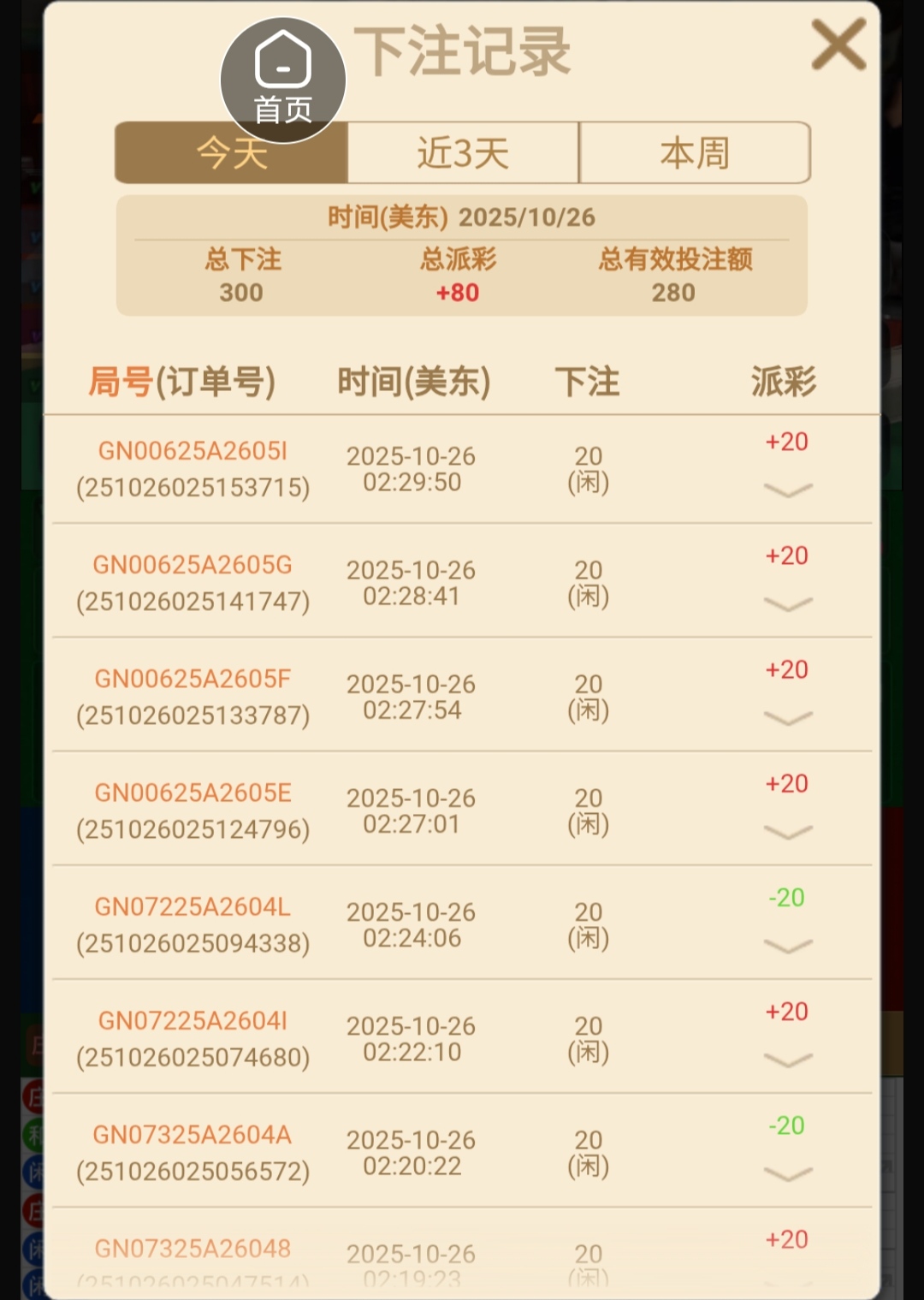This screenshot has width=924, height=1300.
Task: Expand details for record GN00625A2605F
Action: [787, 718]
